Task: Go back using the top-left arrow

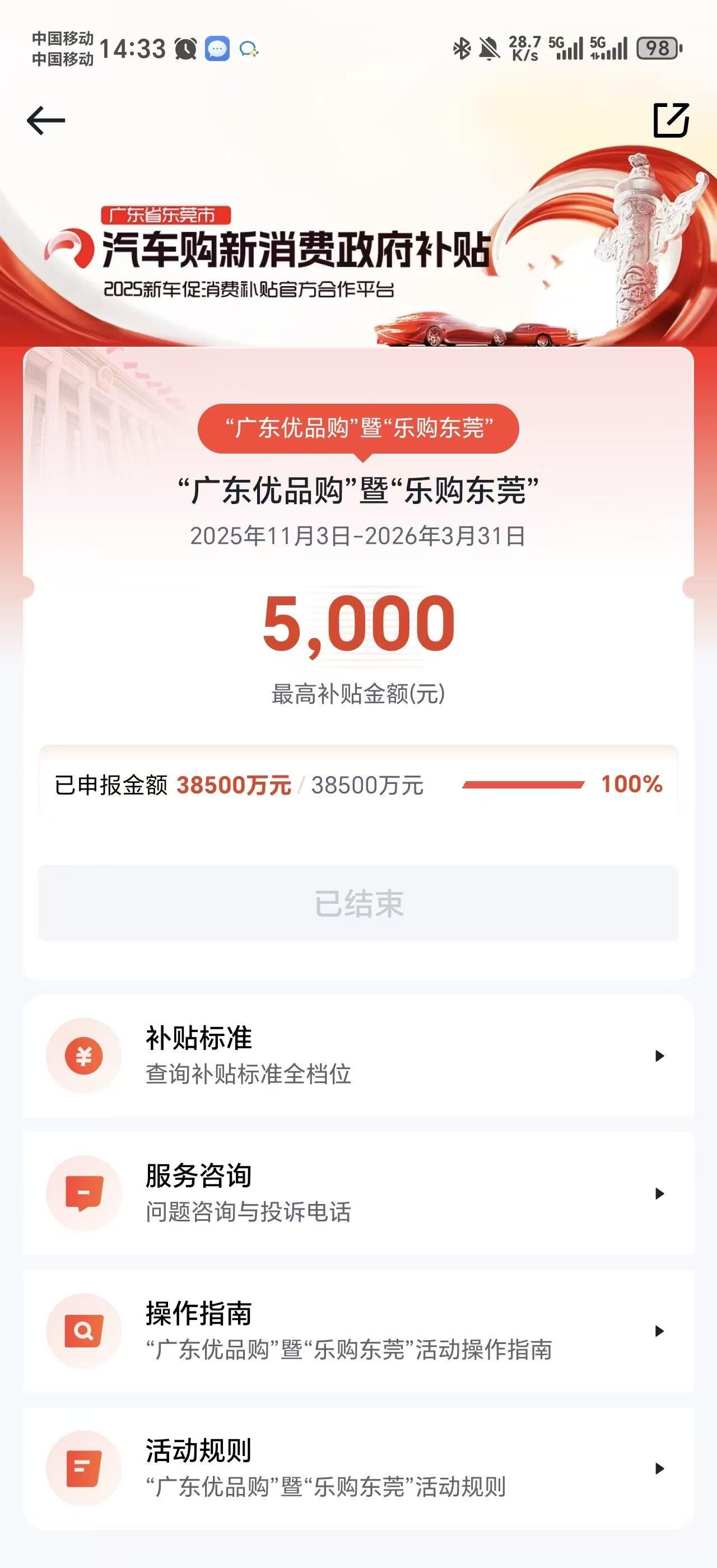Action: click(x=46, y=120)
